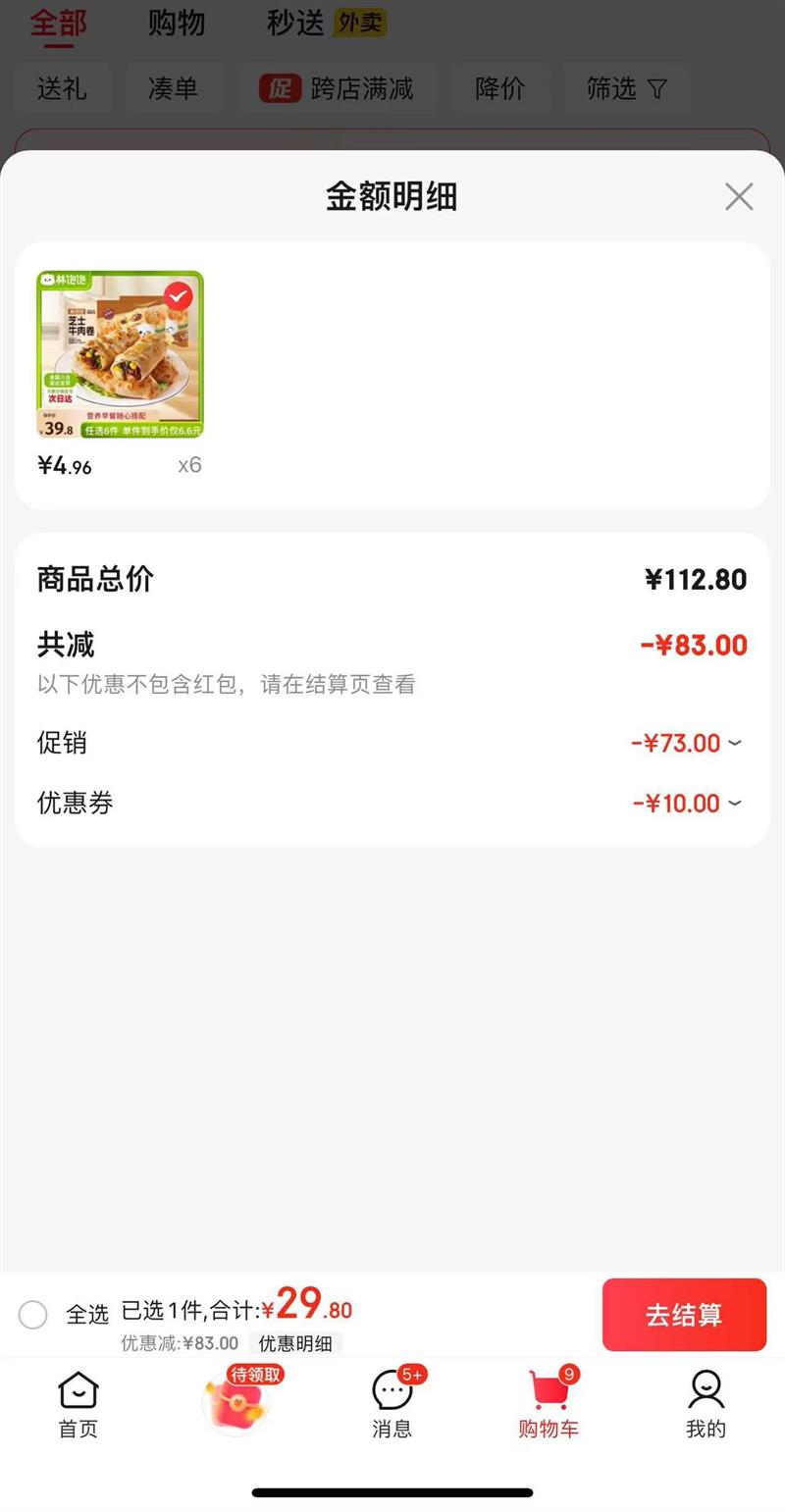Tap 去结算 to check out
This screenshot has width=785, height=1512.
click(684, 1315)
